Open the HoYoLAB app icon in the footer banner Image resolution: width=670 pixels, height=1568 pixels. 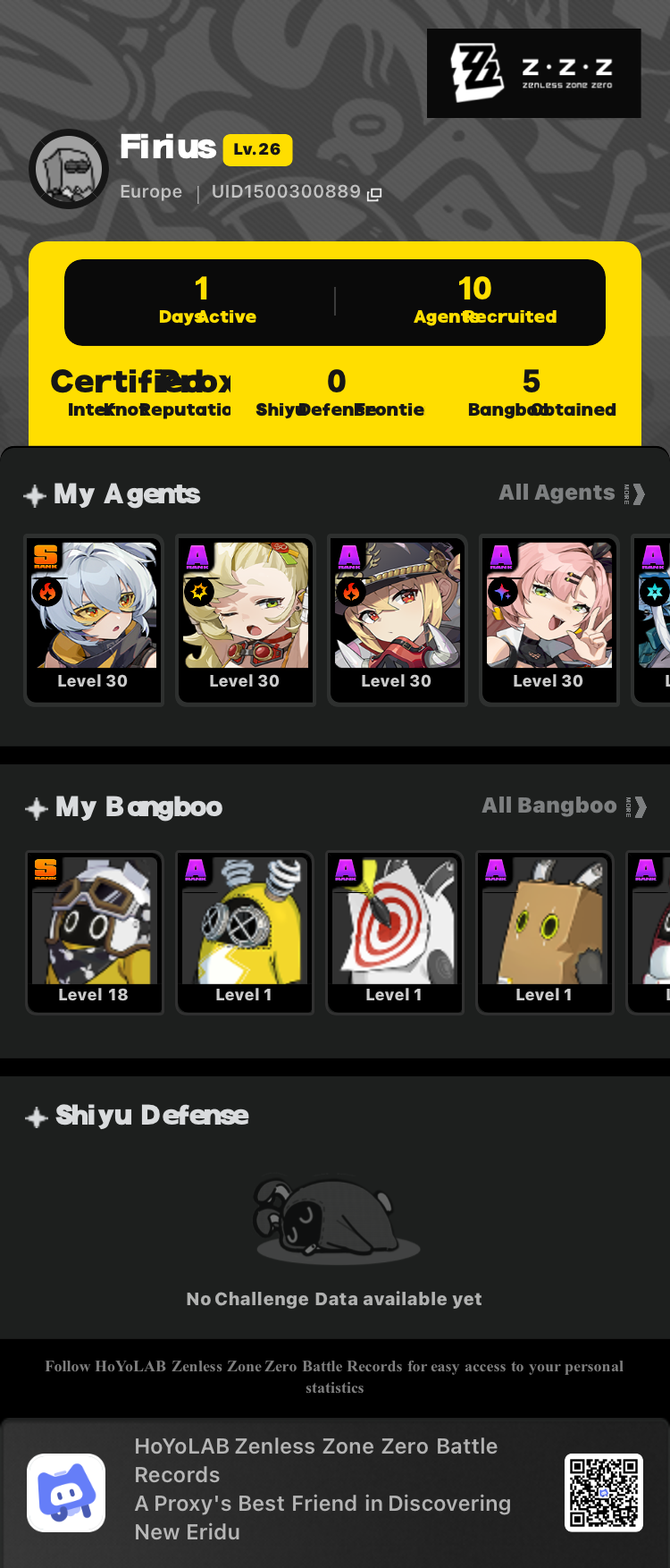[x=66, y=1493]
